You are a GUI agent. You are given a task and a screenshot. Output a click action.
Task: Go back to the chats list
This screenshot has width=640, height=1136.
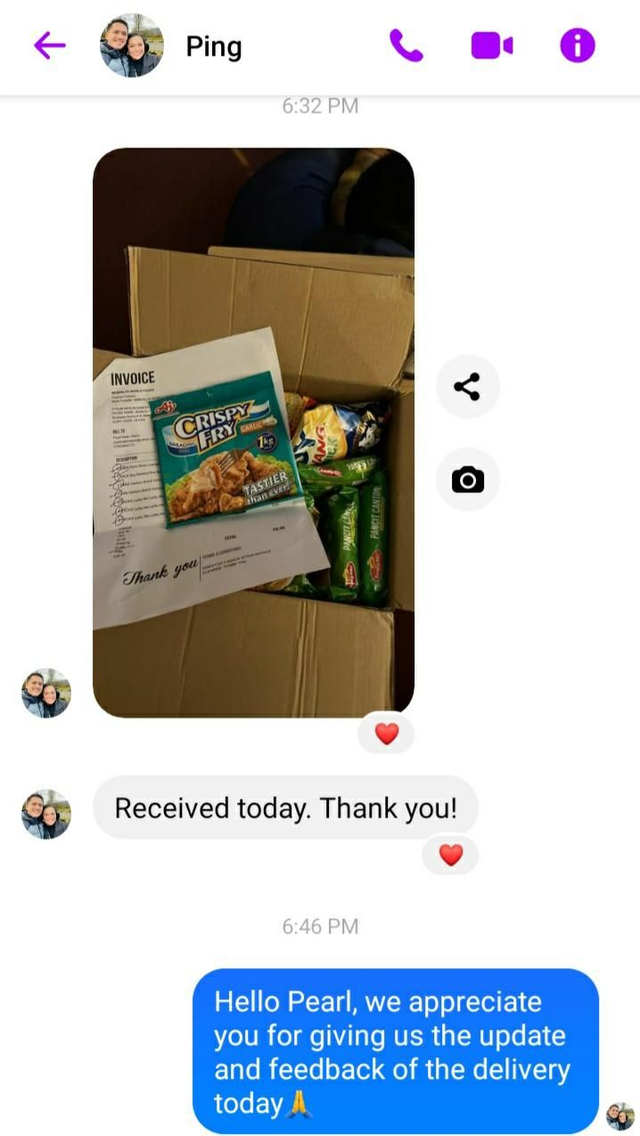(49, 45)
